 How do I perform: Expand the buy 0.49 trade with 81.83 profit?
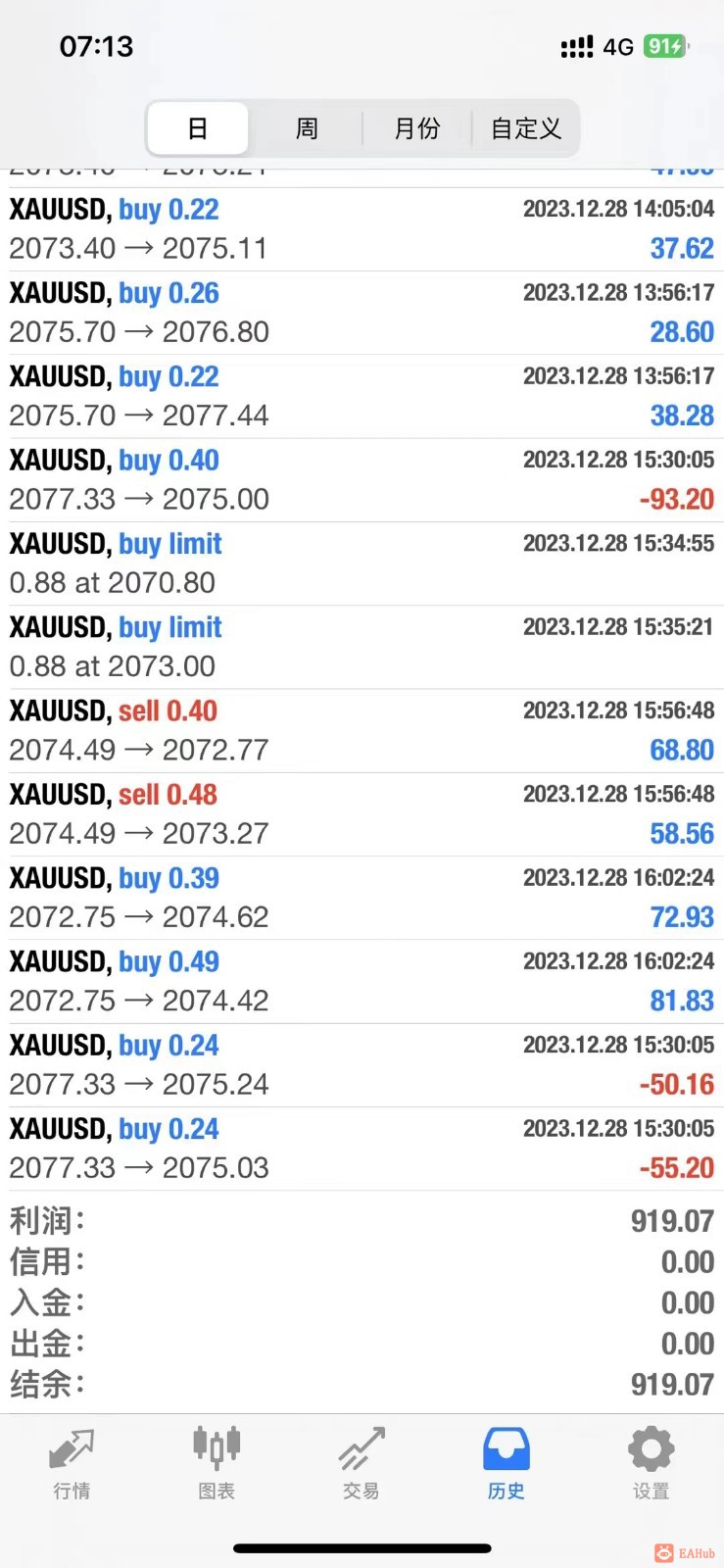pos(362,981)
